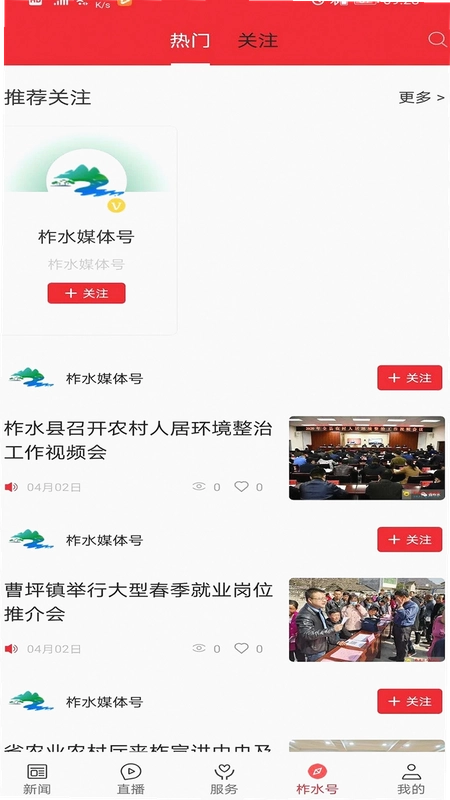Tap 关注 above the 农村人居环境整治 article

tap(410, 378)
